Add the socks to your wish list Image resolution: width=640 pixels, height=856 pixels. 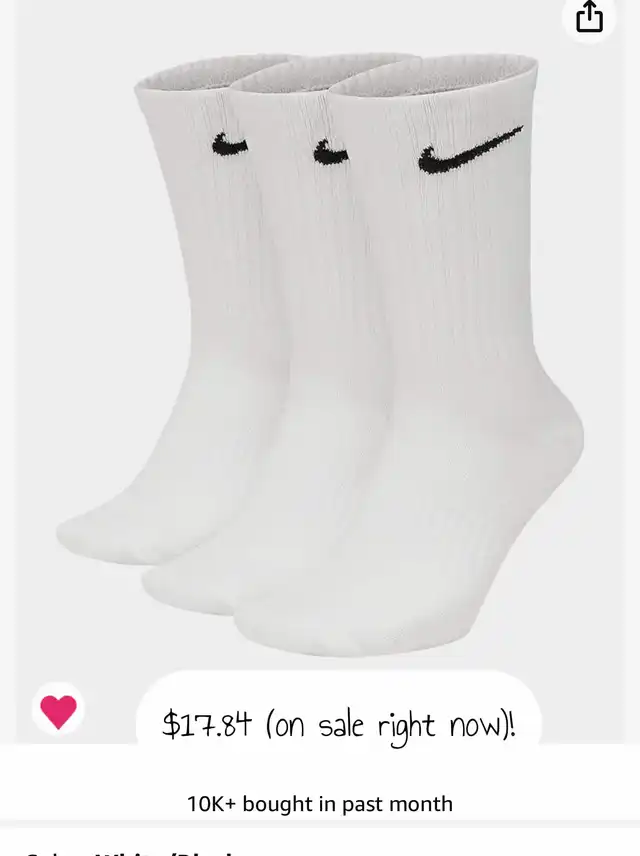click(58, 711)
